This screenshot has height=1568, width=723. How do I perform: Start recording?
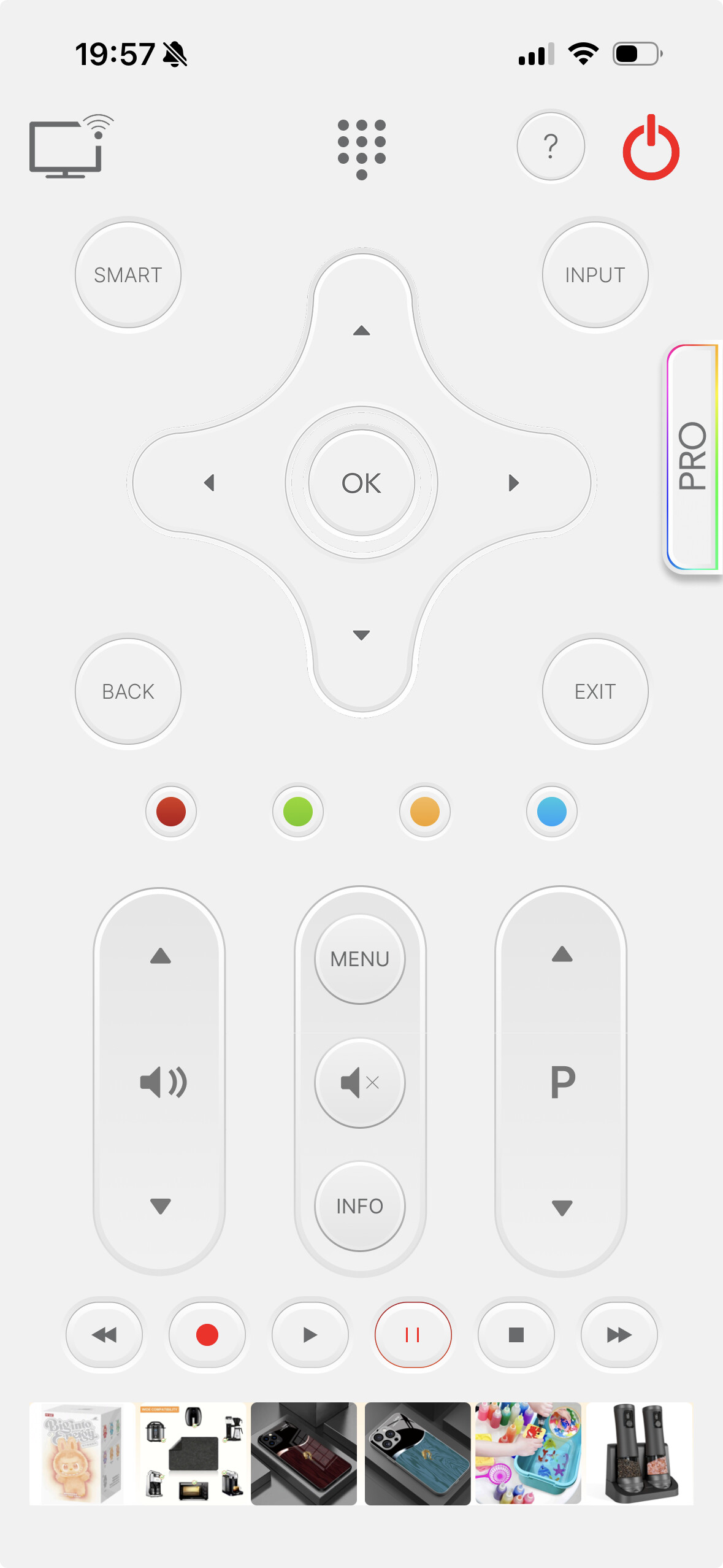pyautogui.click(x=207, y=1335)
